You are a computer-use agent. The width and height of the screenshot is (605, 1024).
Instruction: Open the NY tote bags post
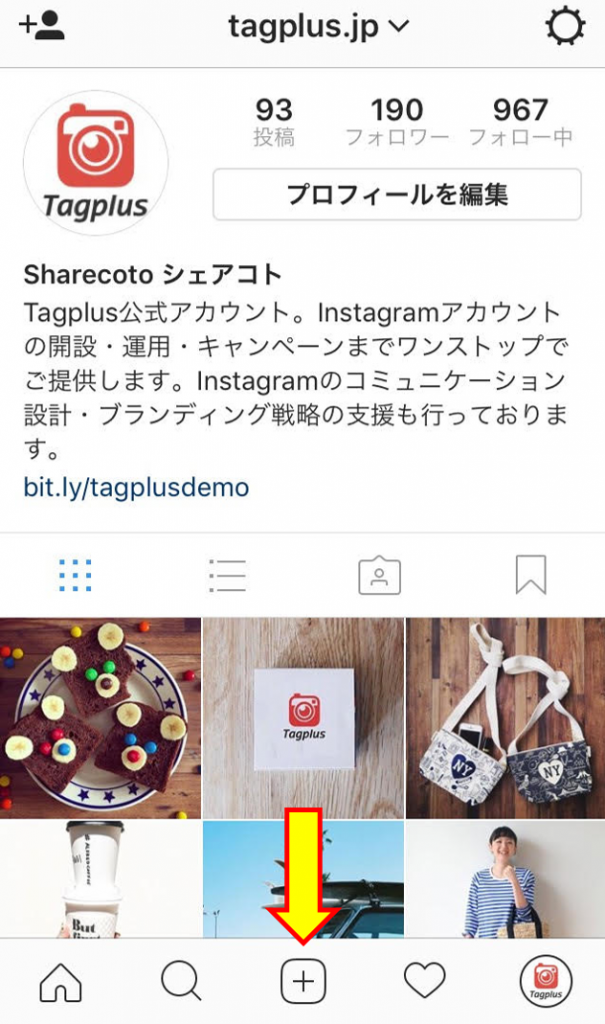(x=505, y=717)
